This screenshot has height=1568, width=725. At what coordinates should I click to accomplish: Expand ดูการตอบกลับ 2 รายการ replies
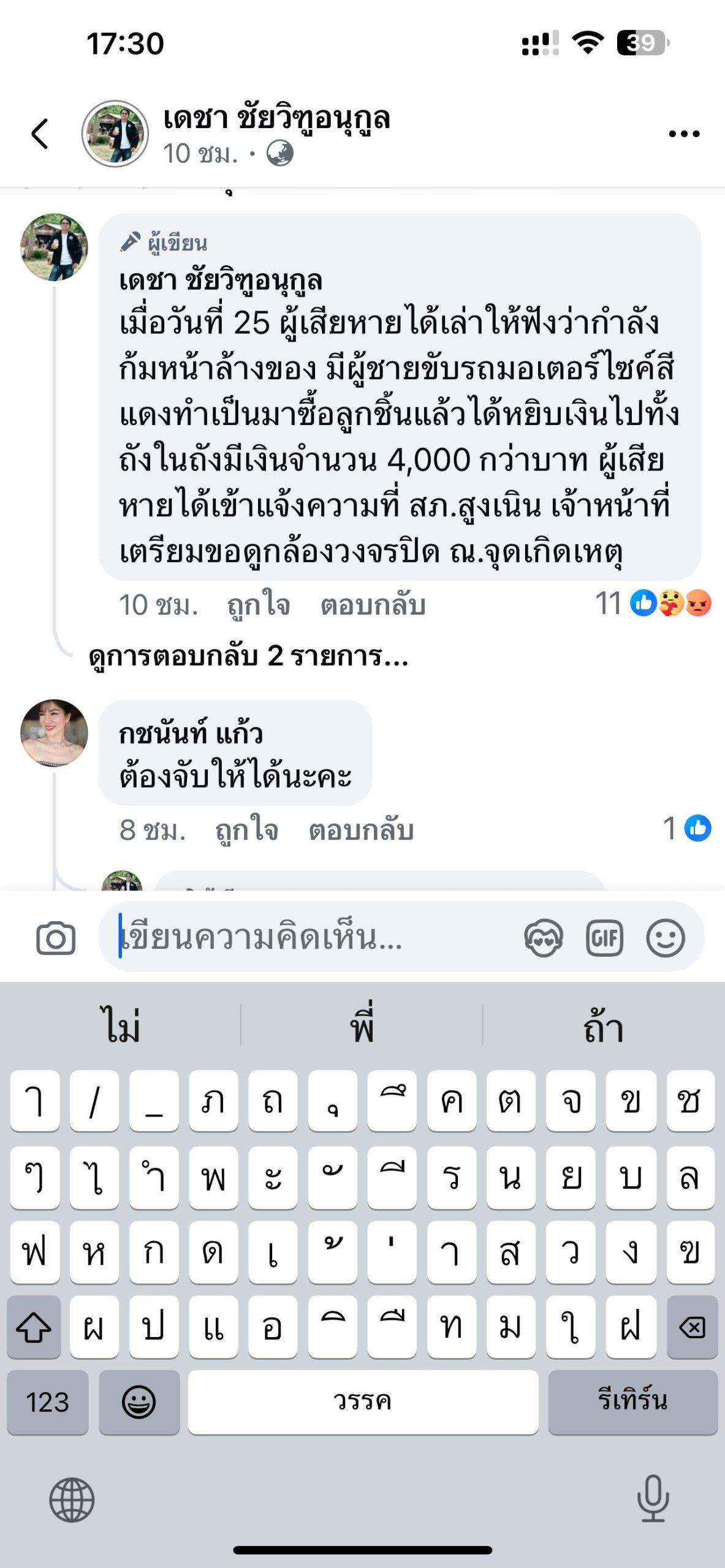click(x=248, y=657)
